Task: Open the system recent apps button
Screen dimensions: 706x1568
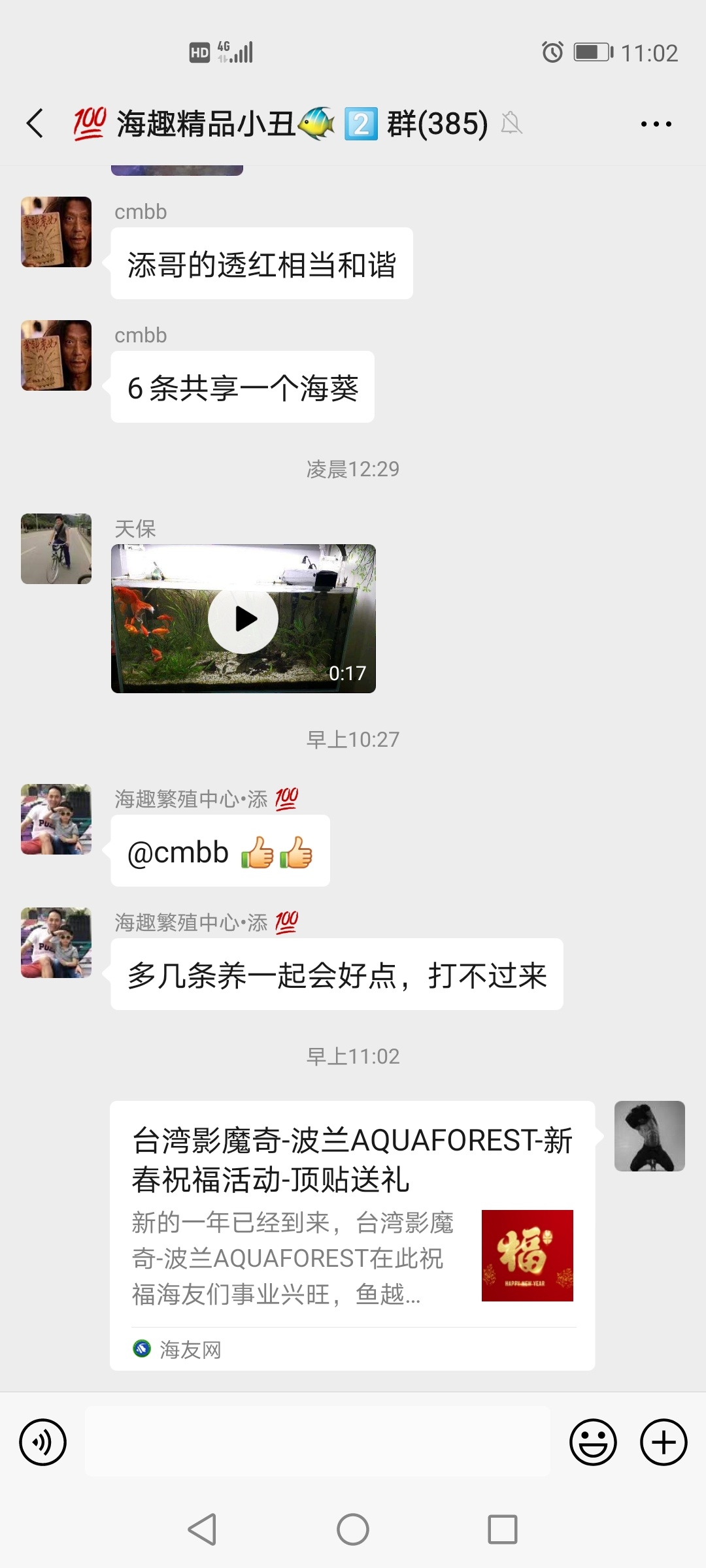Action: pyautogui.click(x=502, y=1529)
